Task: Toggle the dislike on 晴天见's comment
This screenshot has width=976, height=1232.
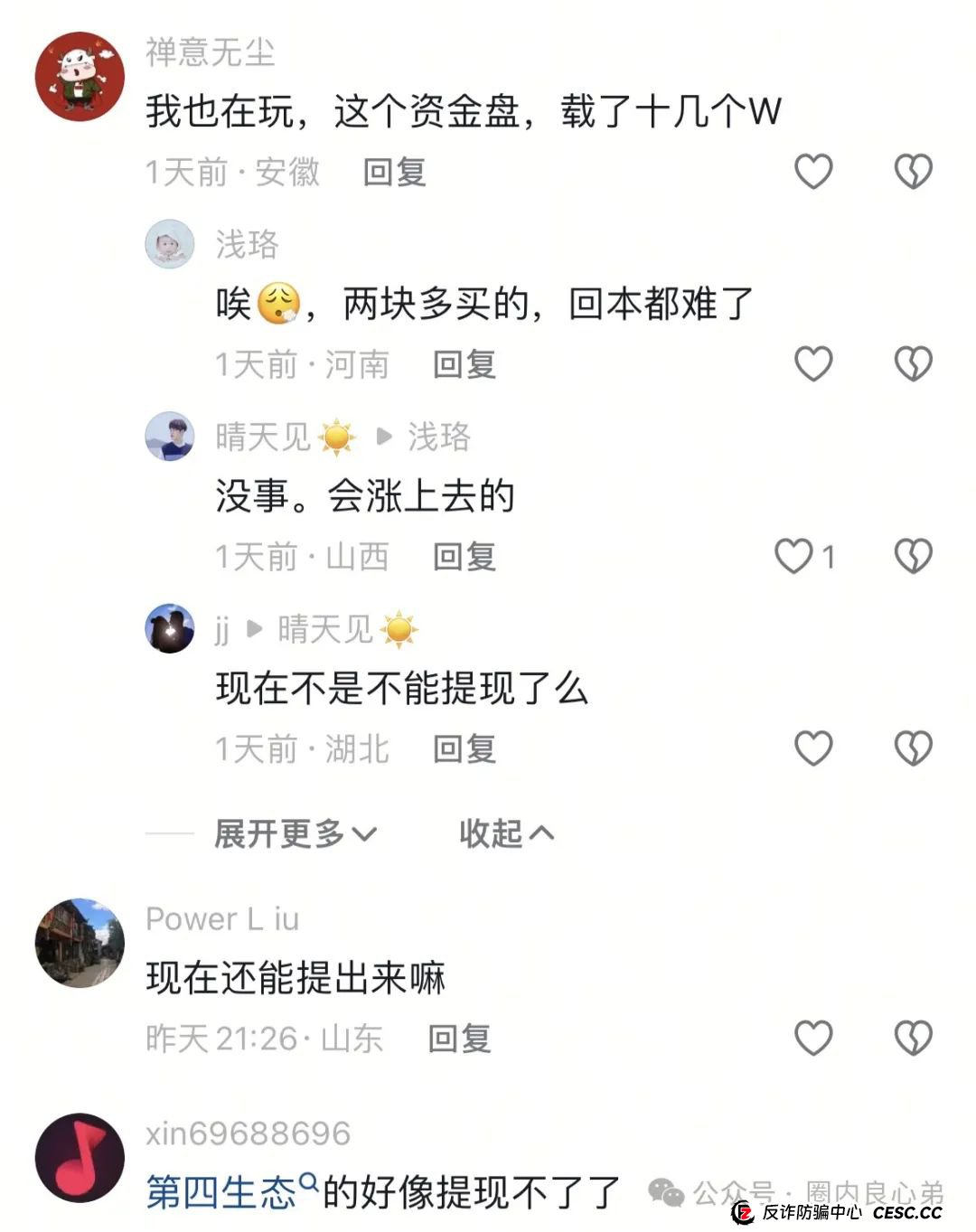Action: (x=915, y=555)
